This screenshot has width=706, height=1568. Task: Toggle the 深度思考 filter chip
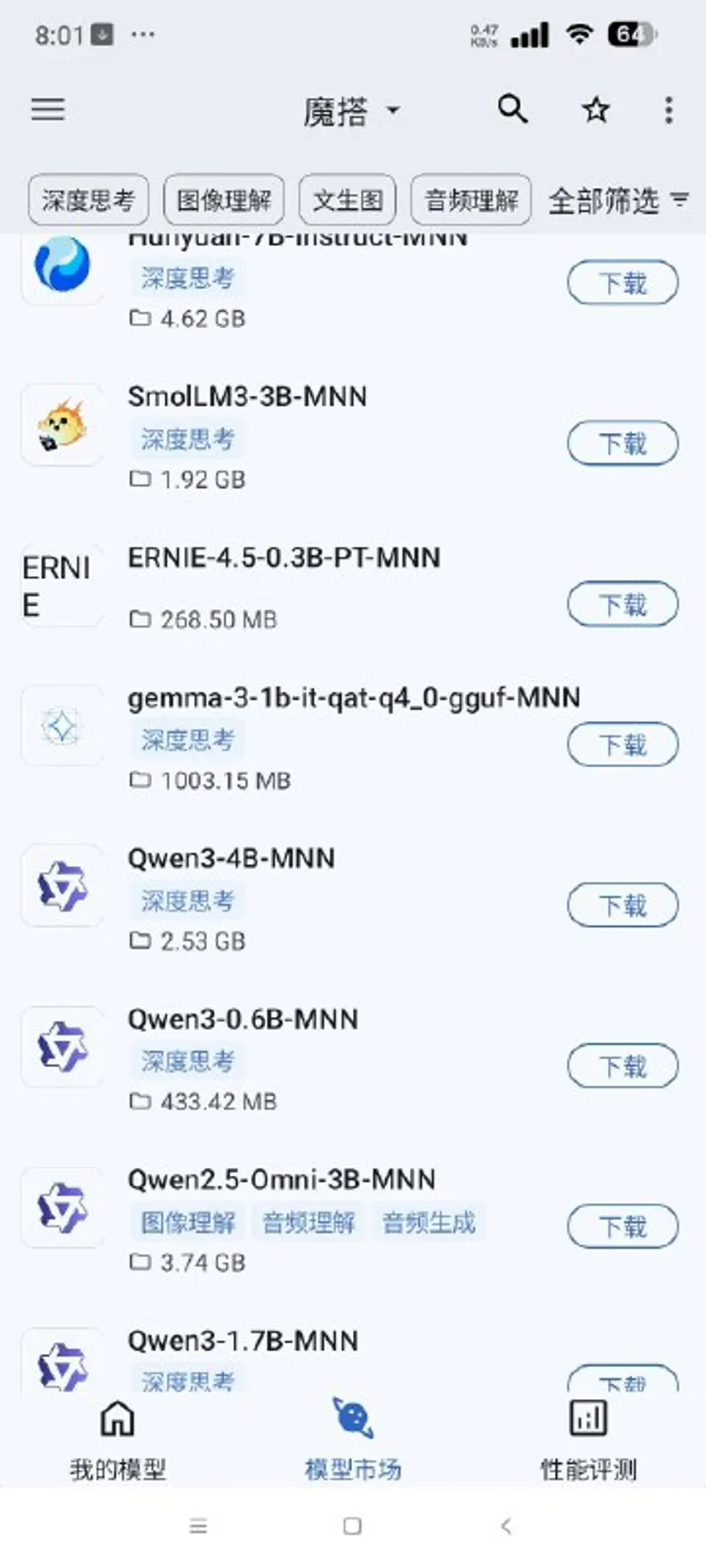87,200
